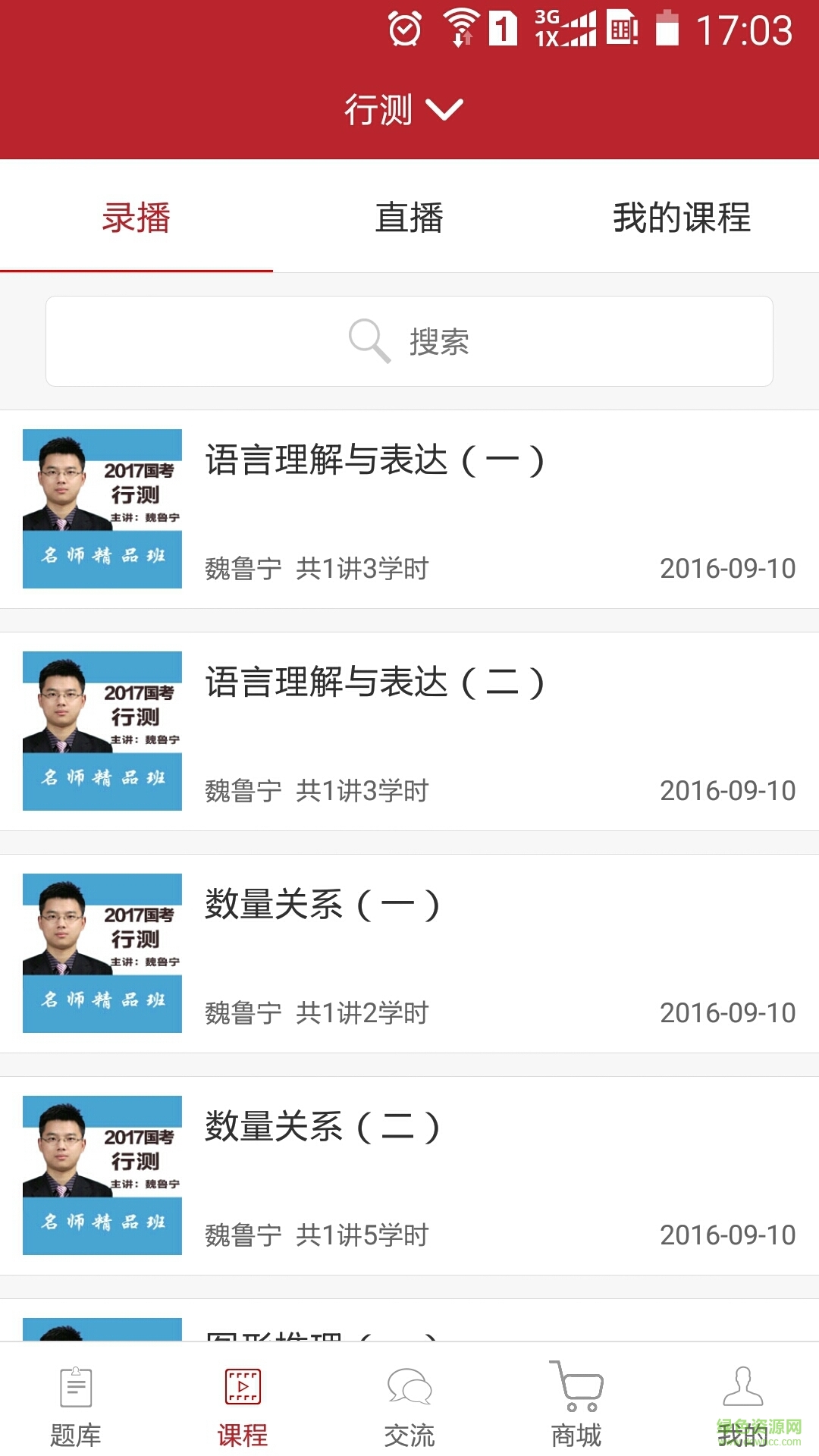The image size is (819, 1456).
Task: Open the 我的课程 tab
Action: tap(682, 218)
